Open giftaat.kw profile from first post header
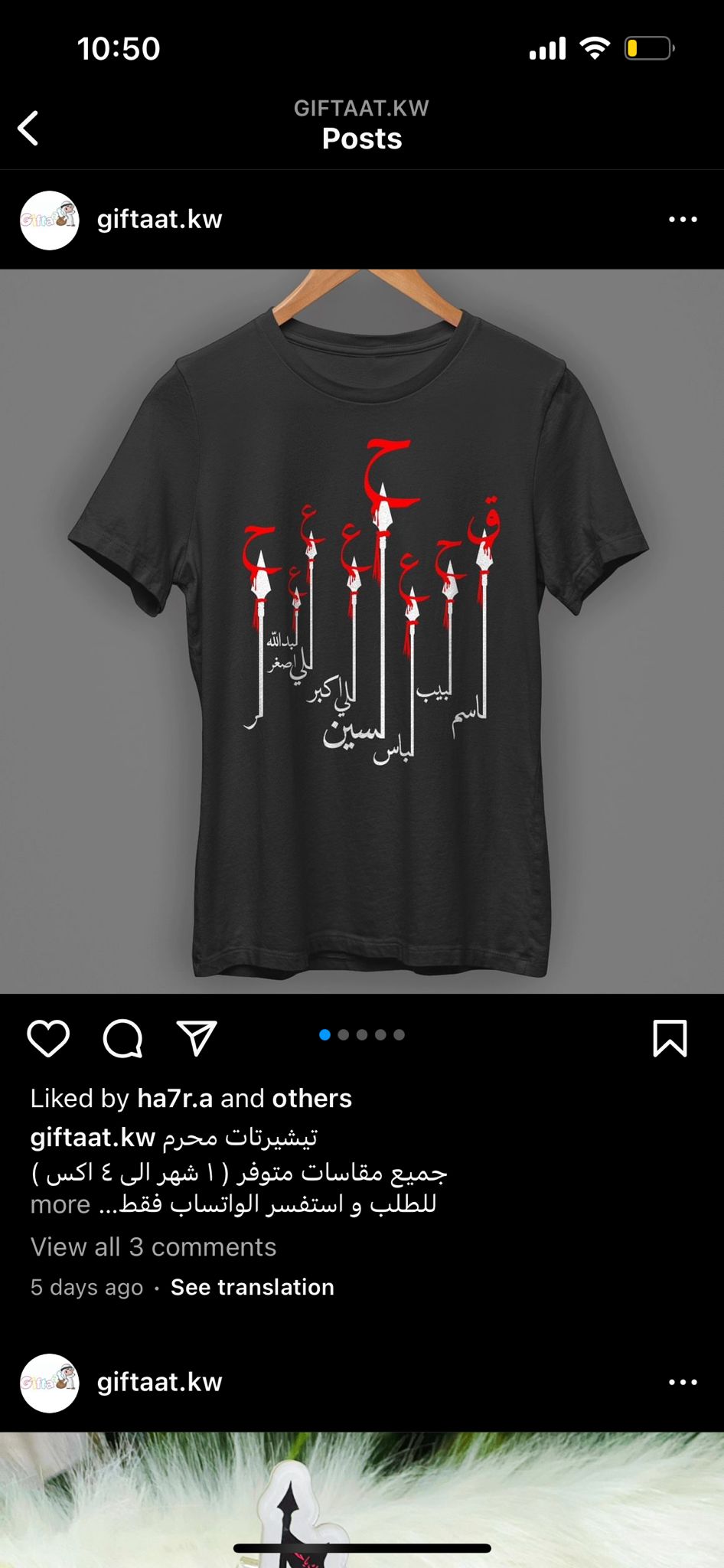The height and width of the screenshot is (1568, 724). [159, 220]
